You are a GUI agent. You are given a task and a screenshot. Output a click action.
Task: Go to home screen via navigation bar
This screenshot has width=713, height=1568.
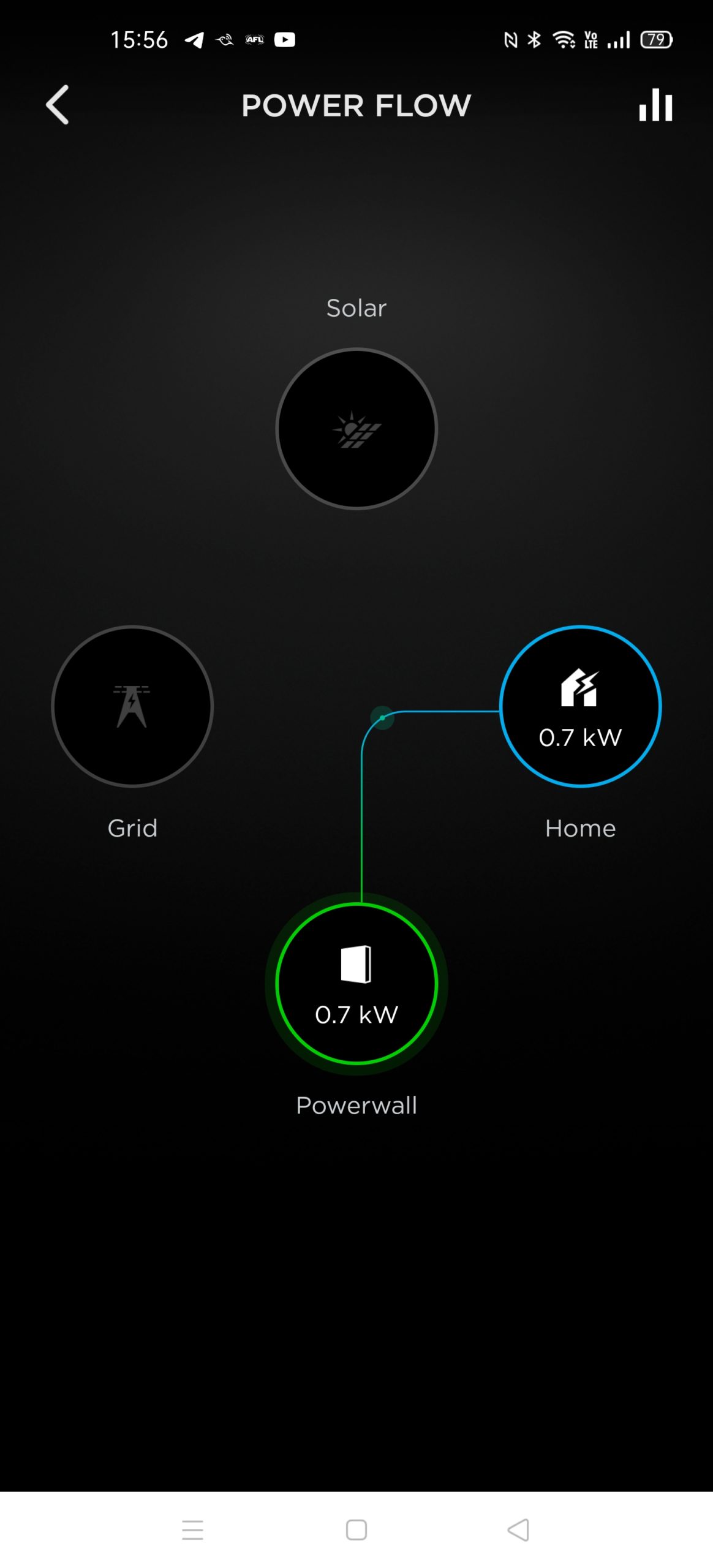point(356,1530)
